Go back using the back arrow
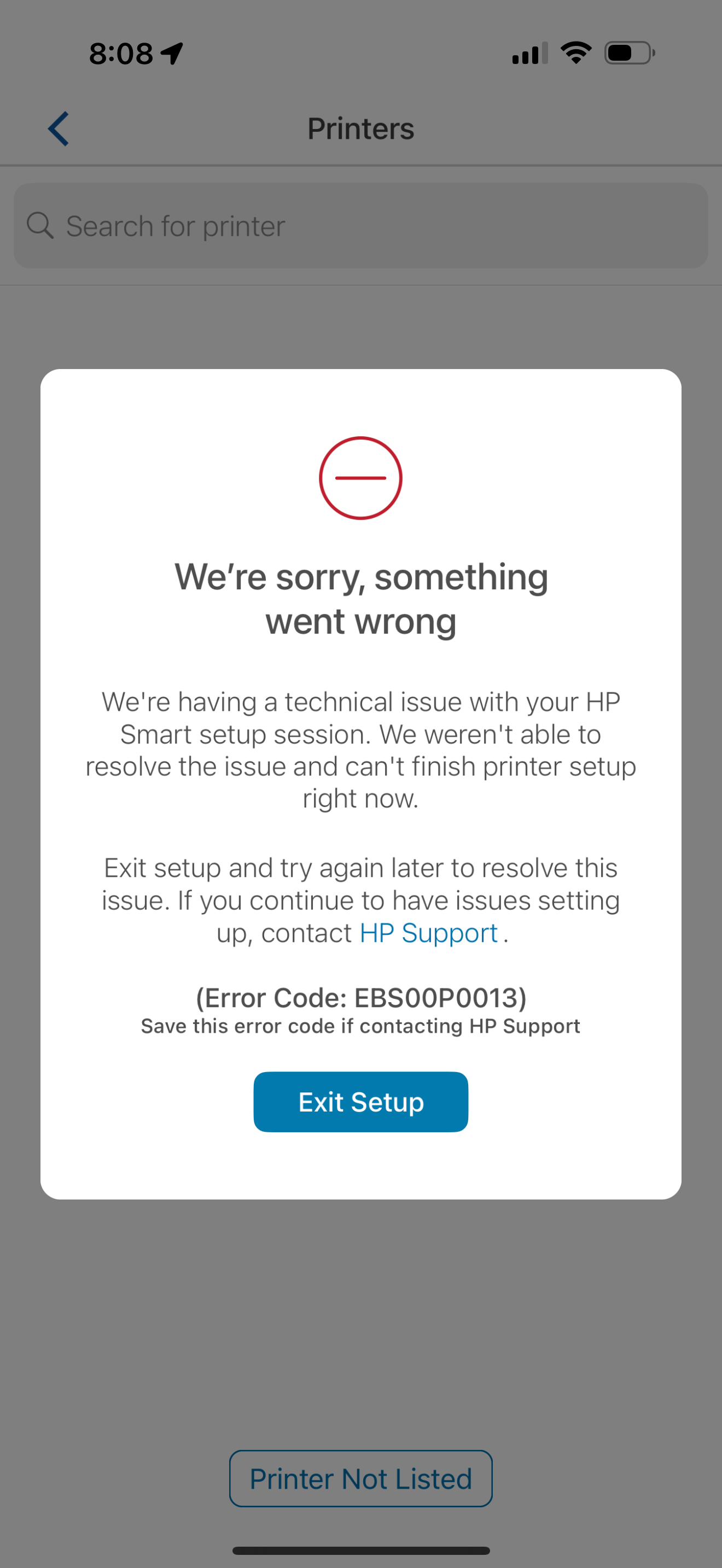722x1568 pixels. (x=59, y=128)
